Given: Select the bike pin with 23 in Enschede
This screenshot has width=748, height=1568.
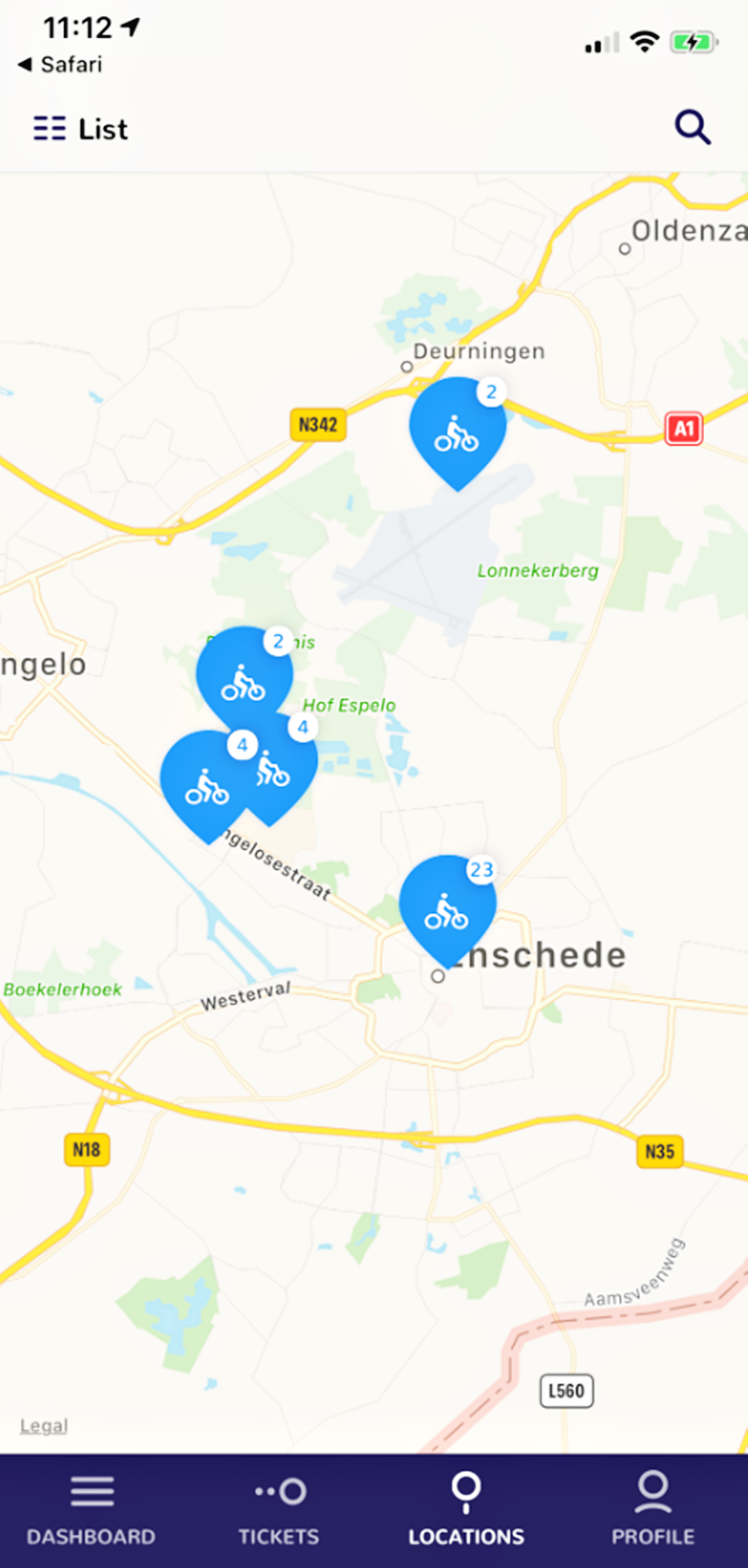Looking at the screenshot, I should [447, 908].
